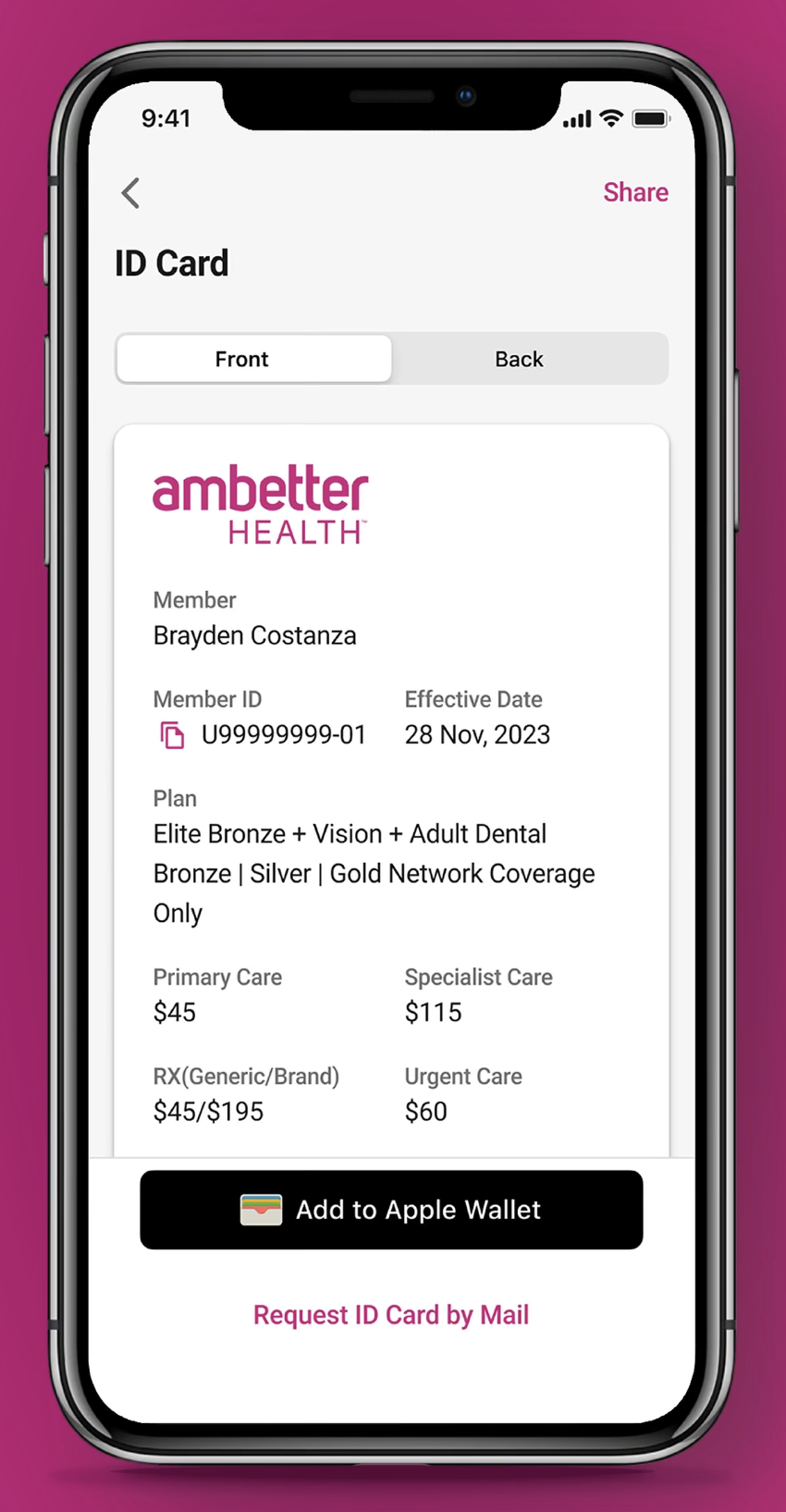This screenshot has width=786, height=1512.
Task: Switch to the Back side of the card
Action: pyautogui.click(x=519, y=359)
